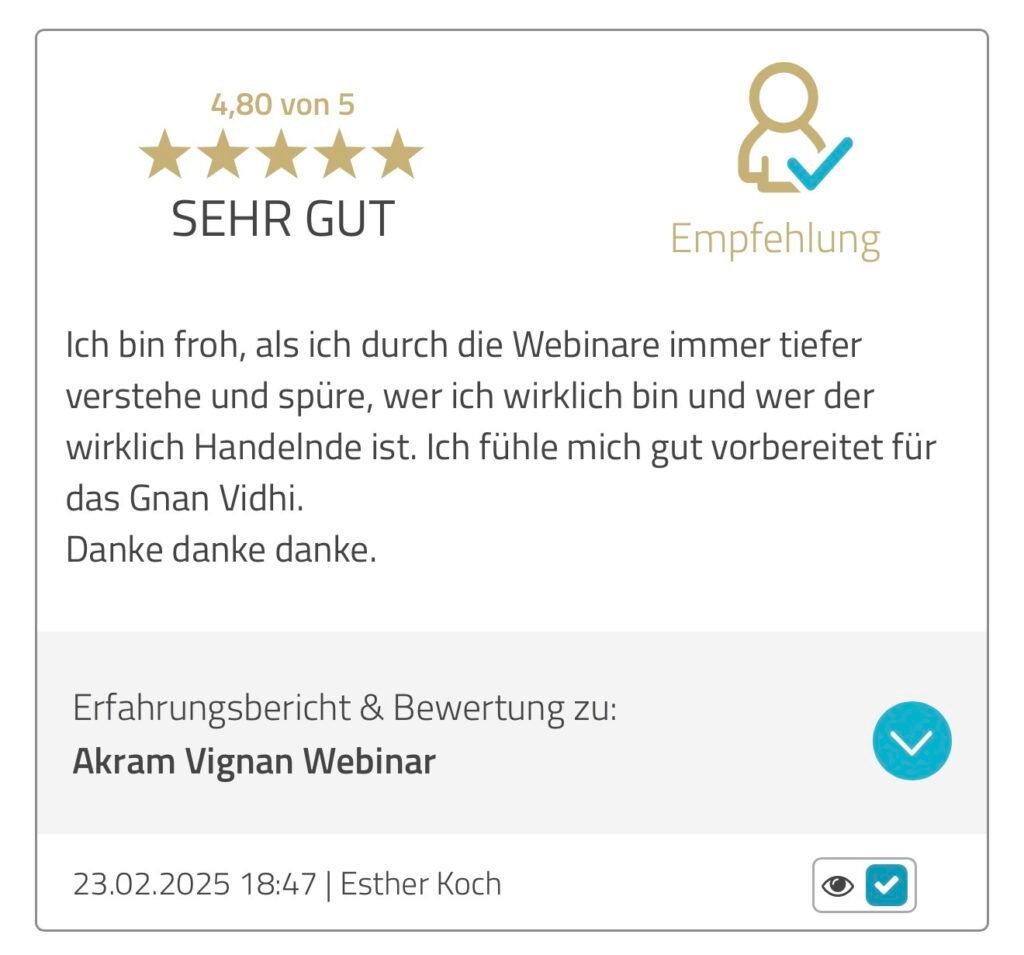
Task: Open the verified review badge with eye icon
Action: (x=864, y=885)
